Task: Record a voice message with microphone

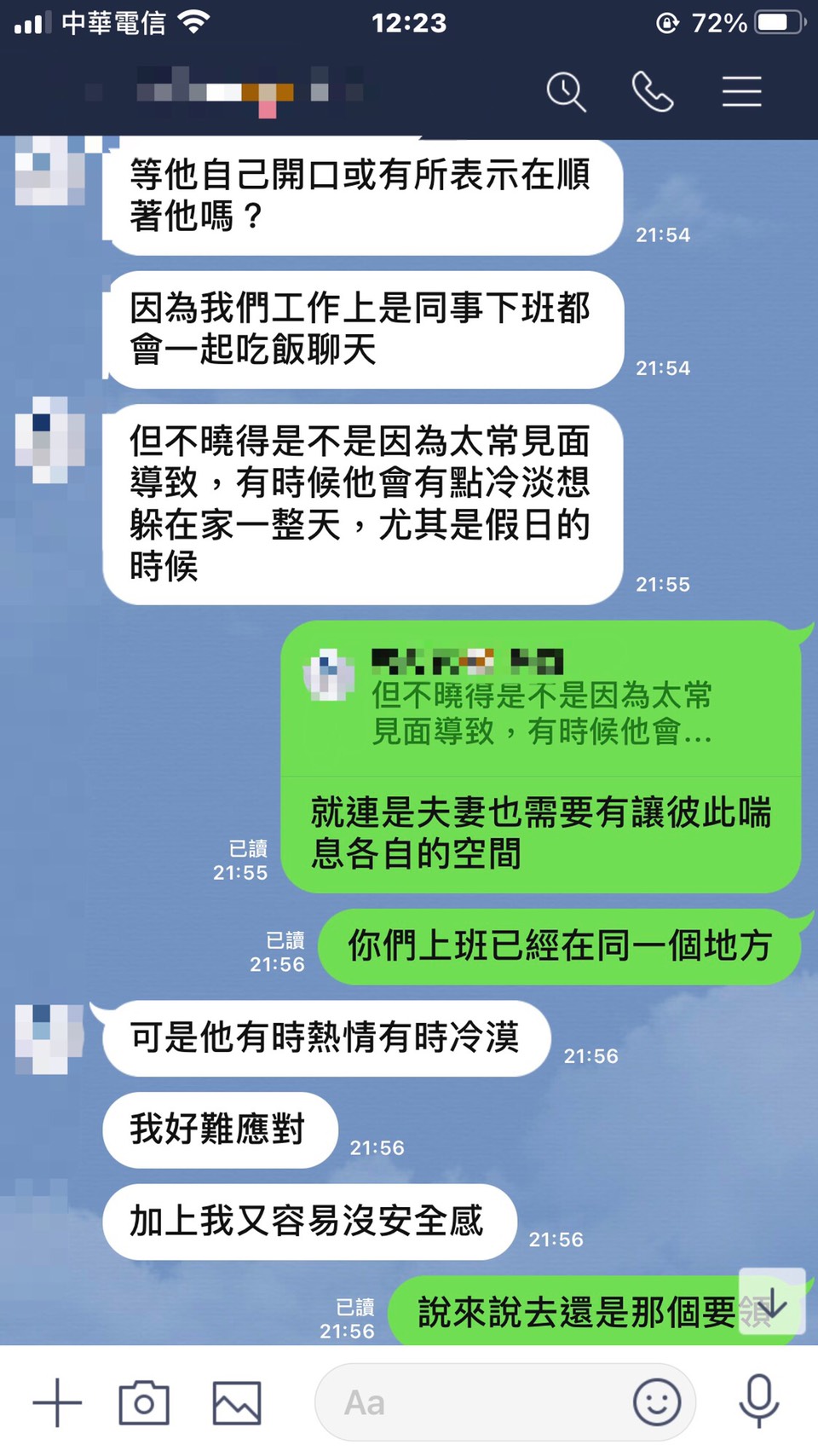Action: (758, 1402)
